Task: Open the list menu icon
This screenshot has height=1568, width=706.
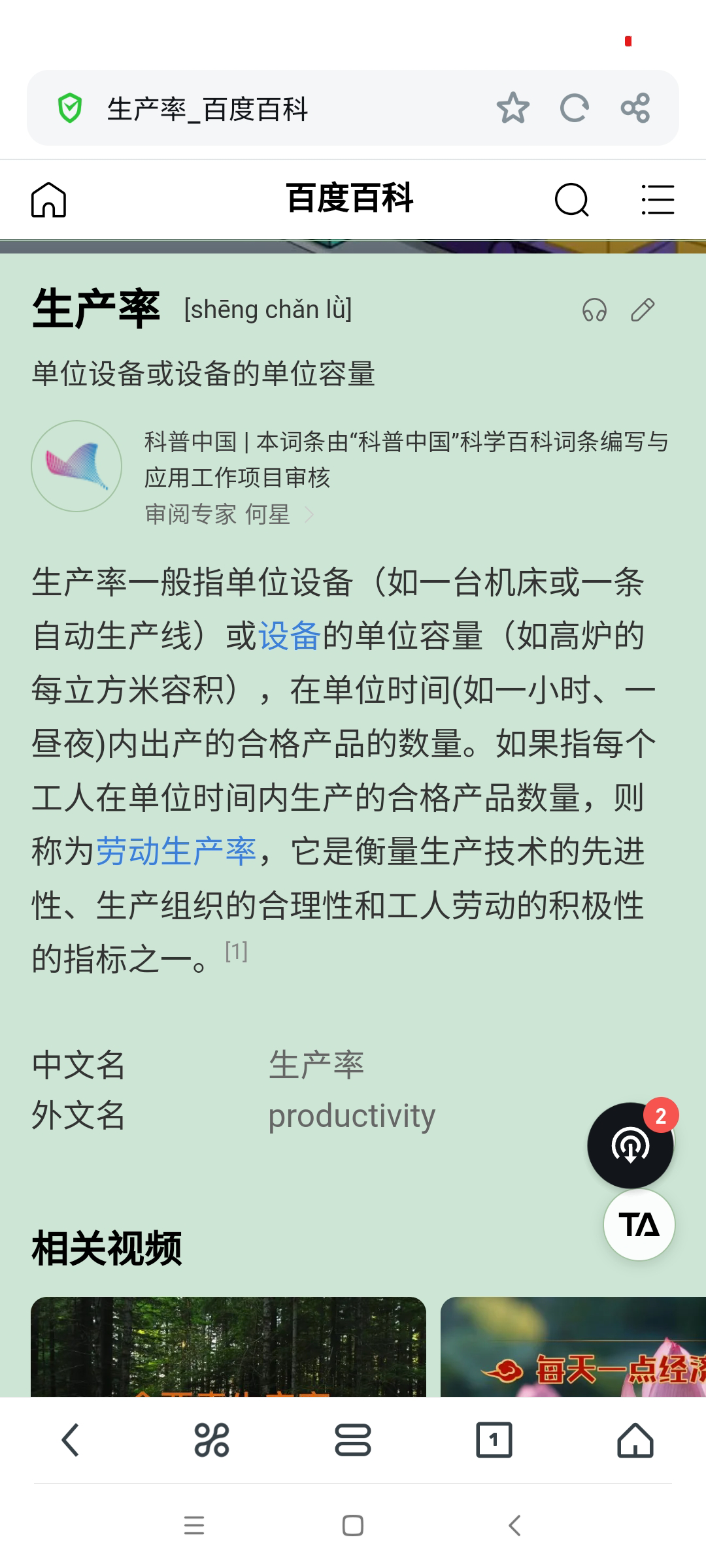Action: coord(658,199)
